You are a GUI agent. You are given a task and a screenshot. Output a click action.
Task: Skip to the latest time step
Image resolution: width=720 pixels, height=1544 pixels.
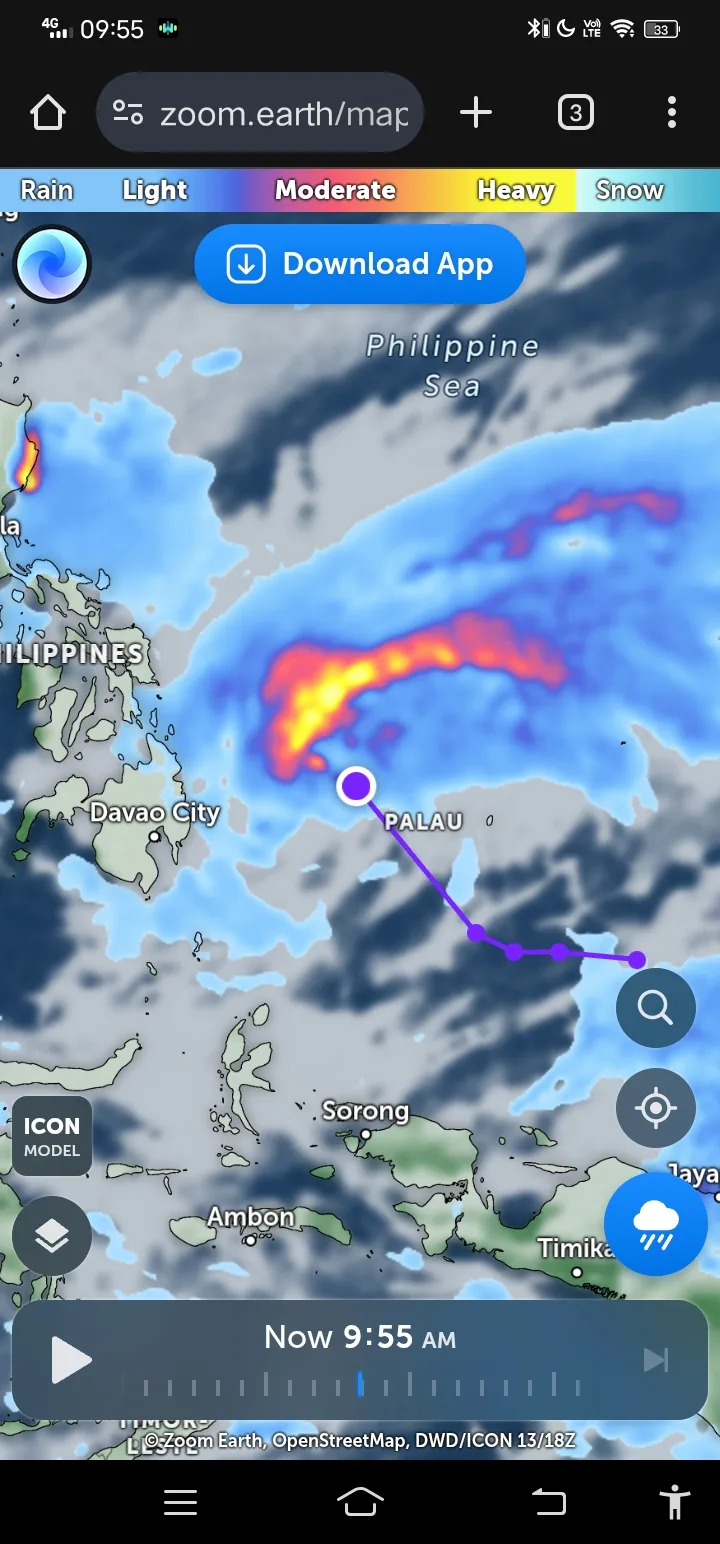point(655,1360)
